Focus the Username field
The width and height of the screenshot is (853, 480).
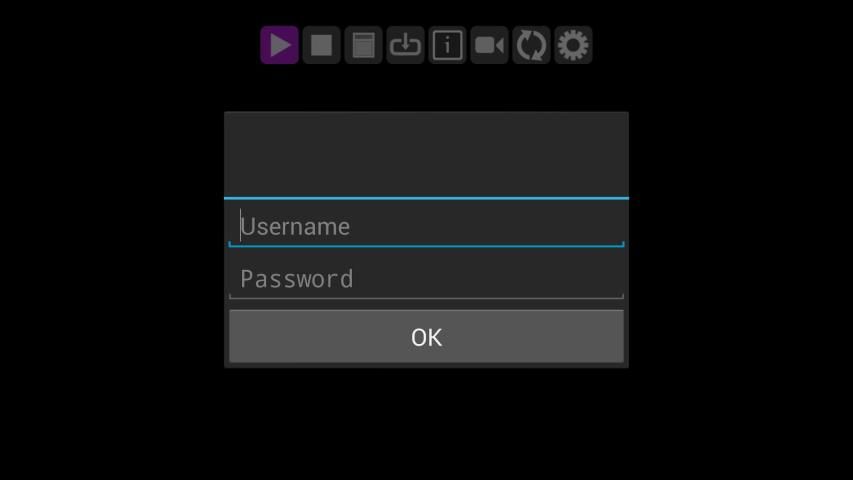click(x=426, y=226)
